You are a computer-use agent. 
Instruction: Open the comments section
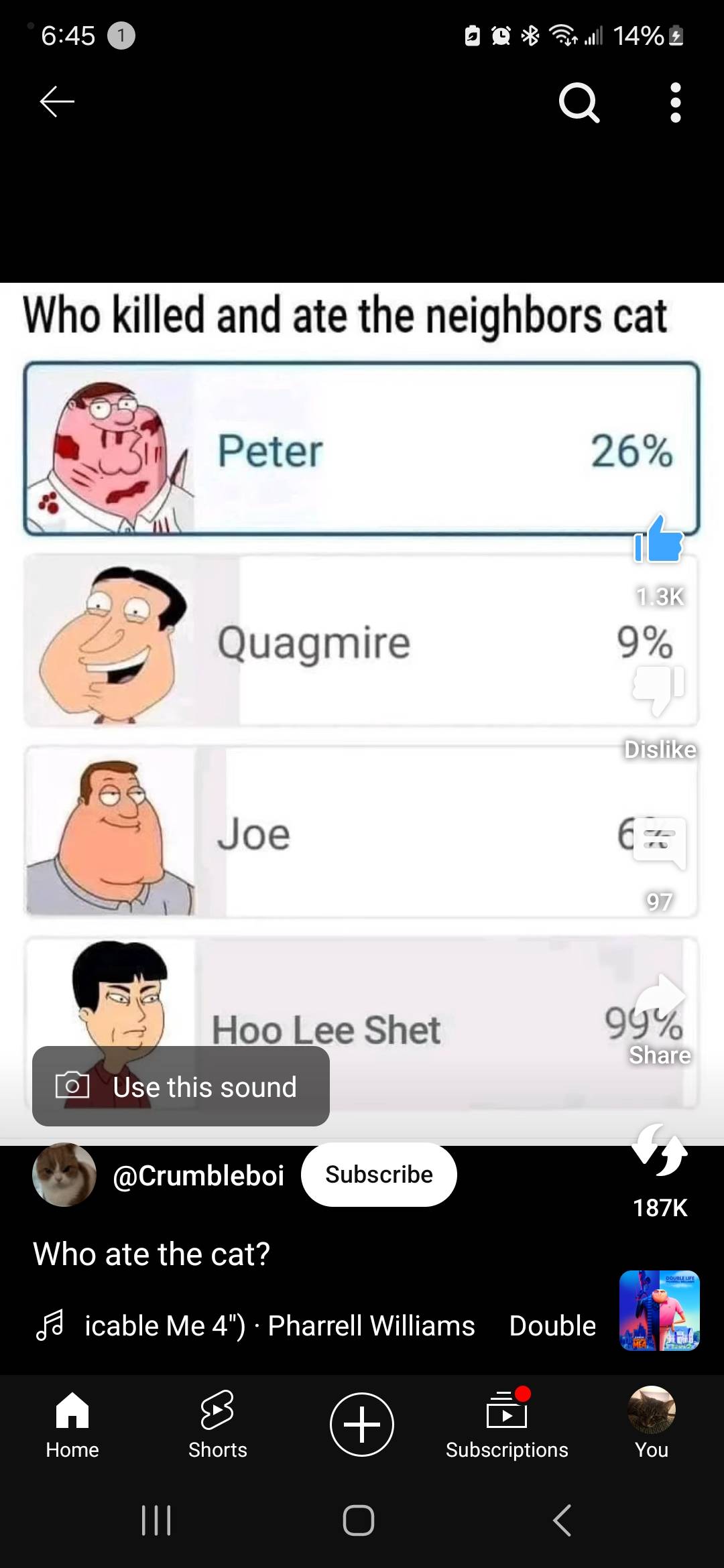660,844
